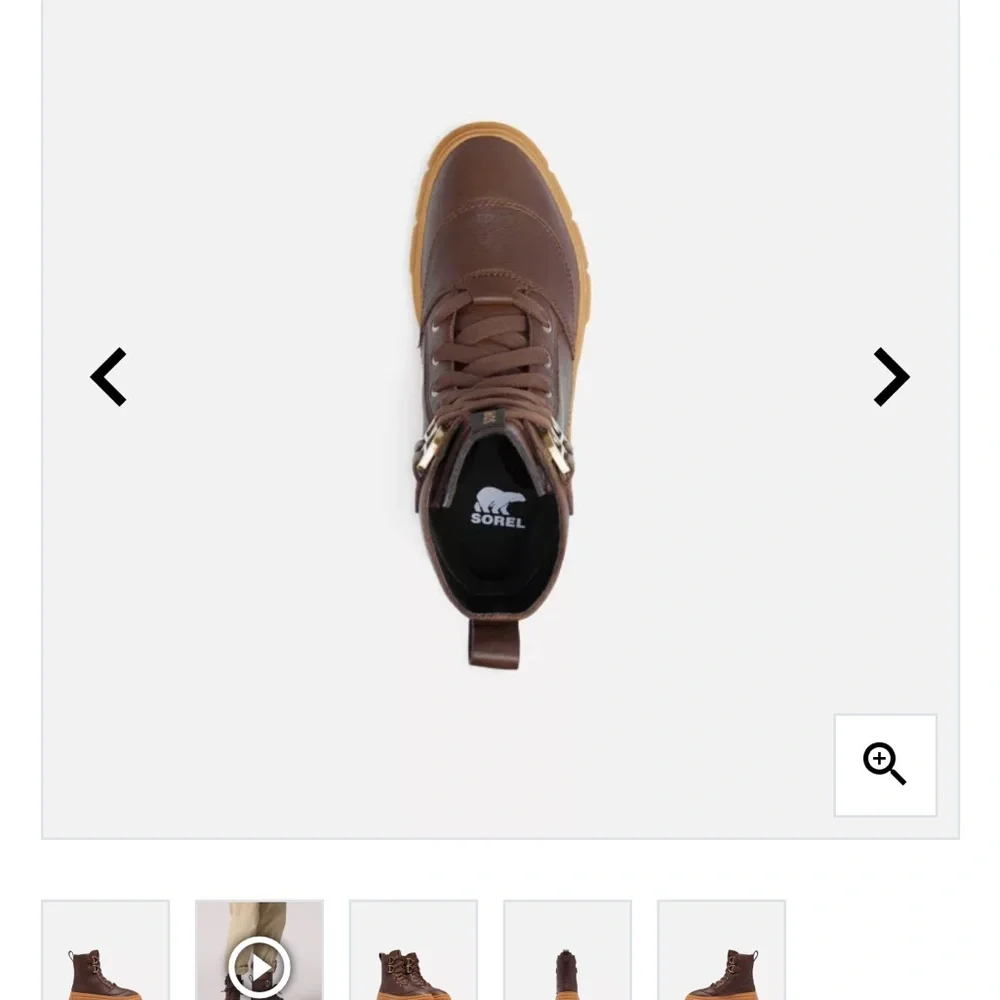
Task: Play the product video thumbnail
Action: click(x=259, y=964)
